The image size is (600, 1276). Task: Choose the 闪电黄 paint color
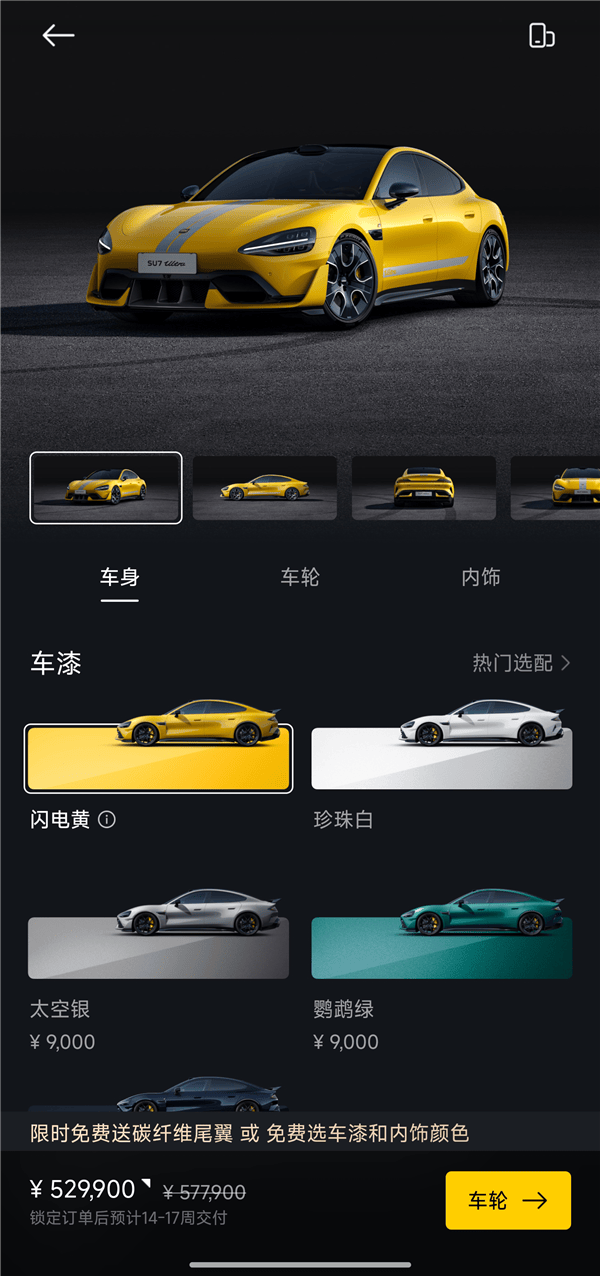click(158, 758)
